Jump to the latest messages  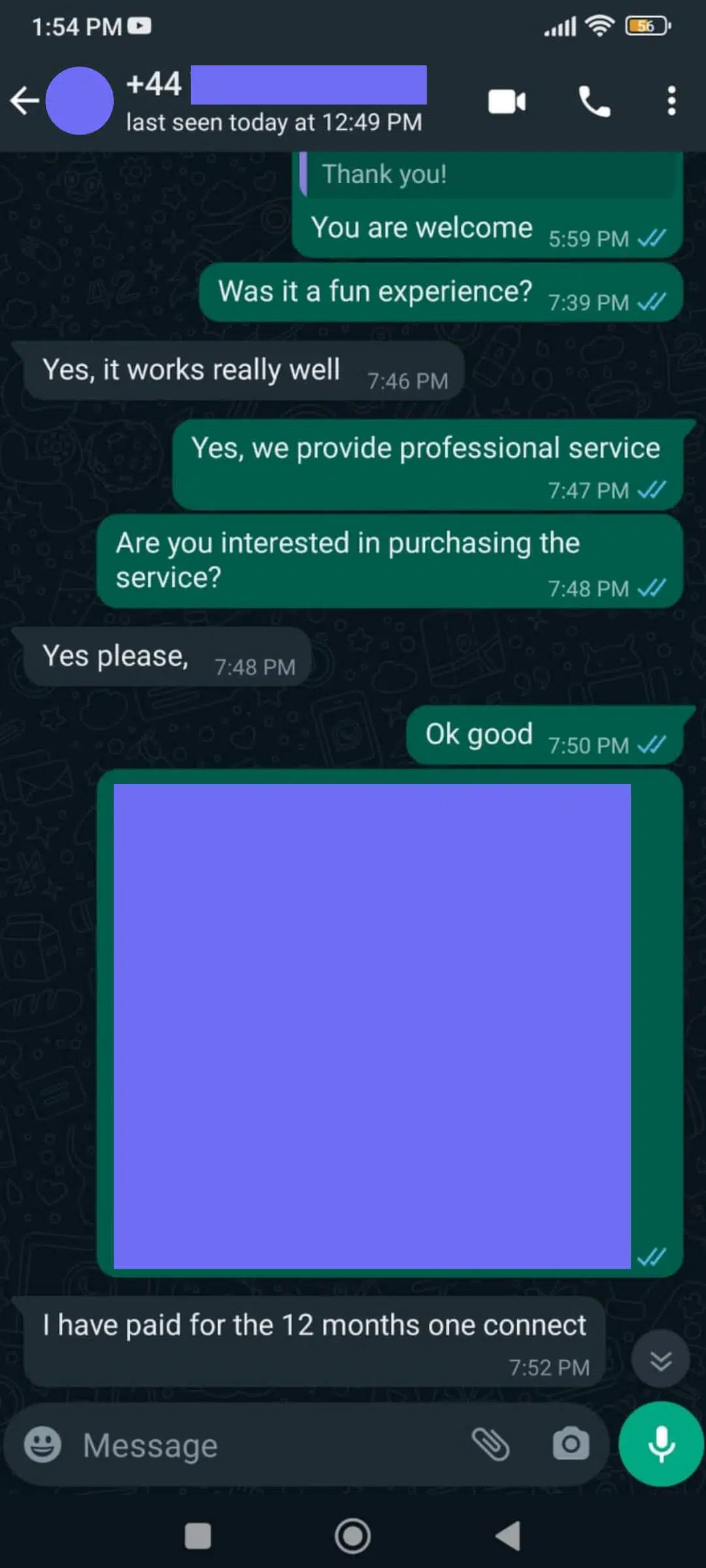[x=660, y=1360]
